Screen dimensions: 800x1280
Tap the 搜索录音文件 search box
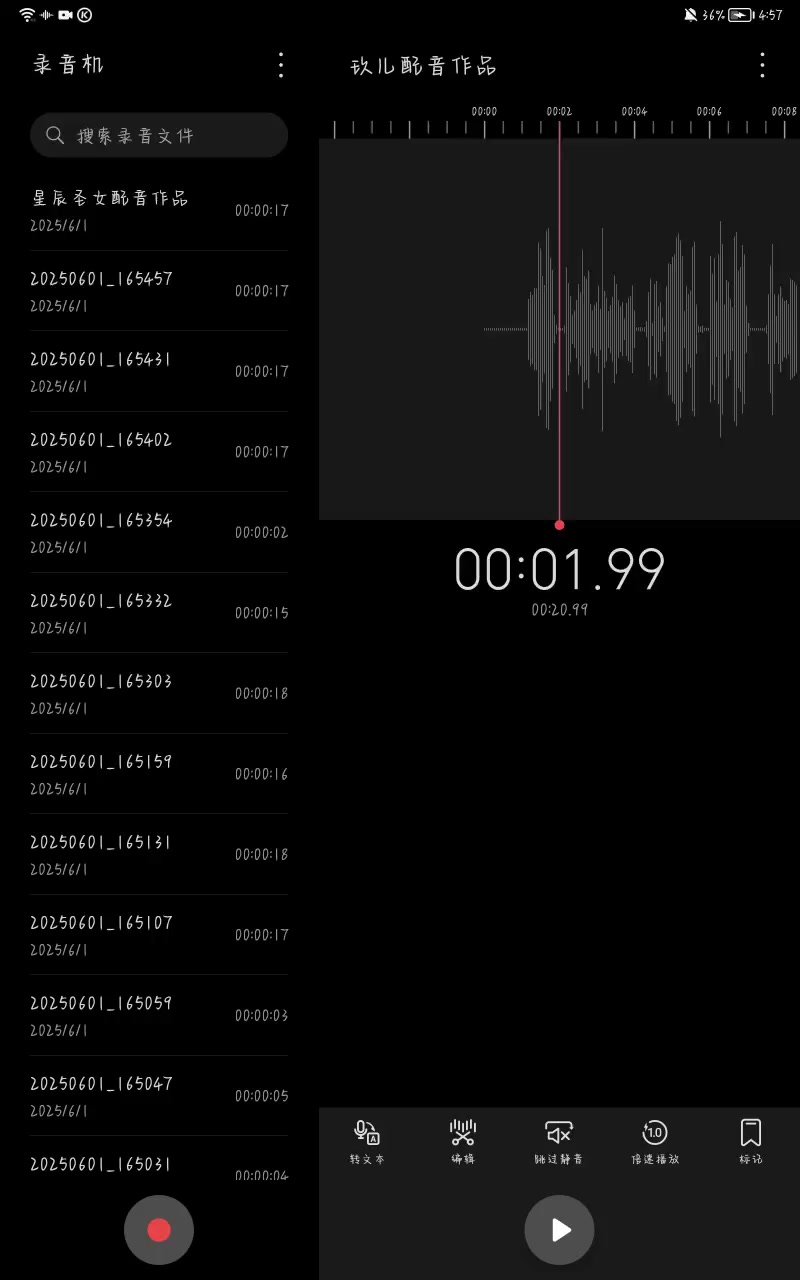pyautogui.click(x=159, y=135)
